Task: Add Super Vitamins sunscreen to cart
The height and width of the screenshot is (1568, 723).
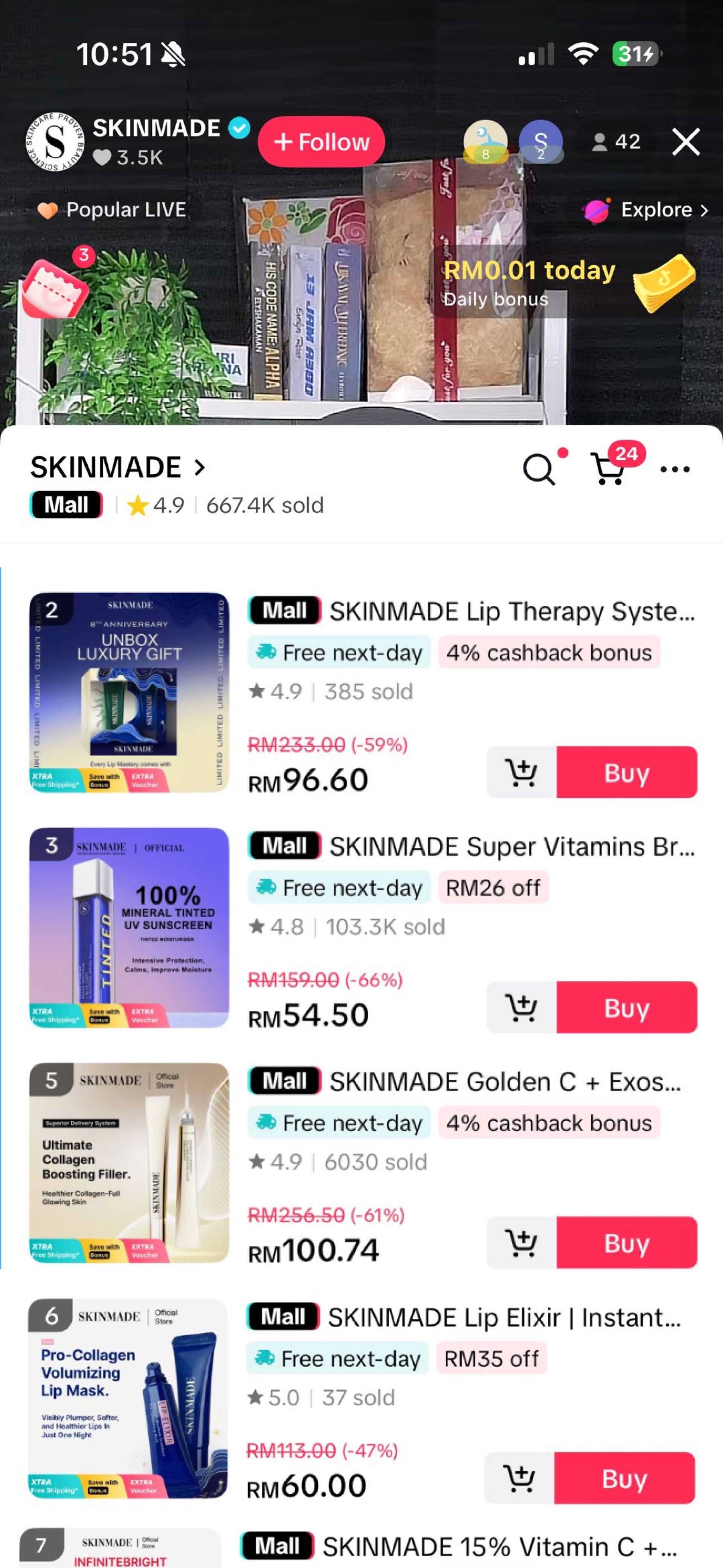Action: pos(522,1007)
